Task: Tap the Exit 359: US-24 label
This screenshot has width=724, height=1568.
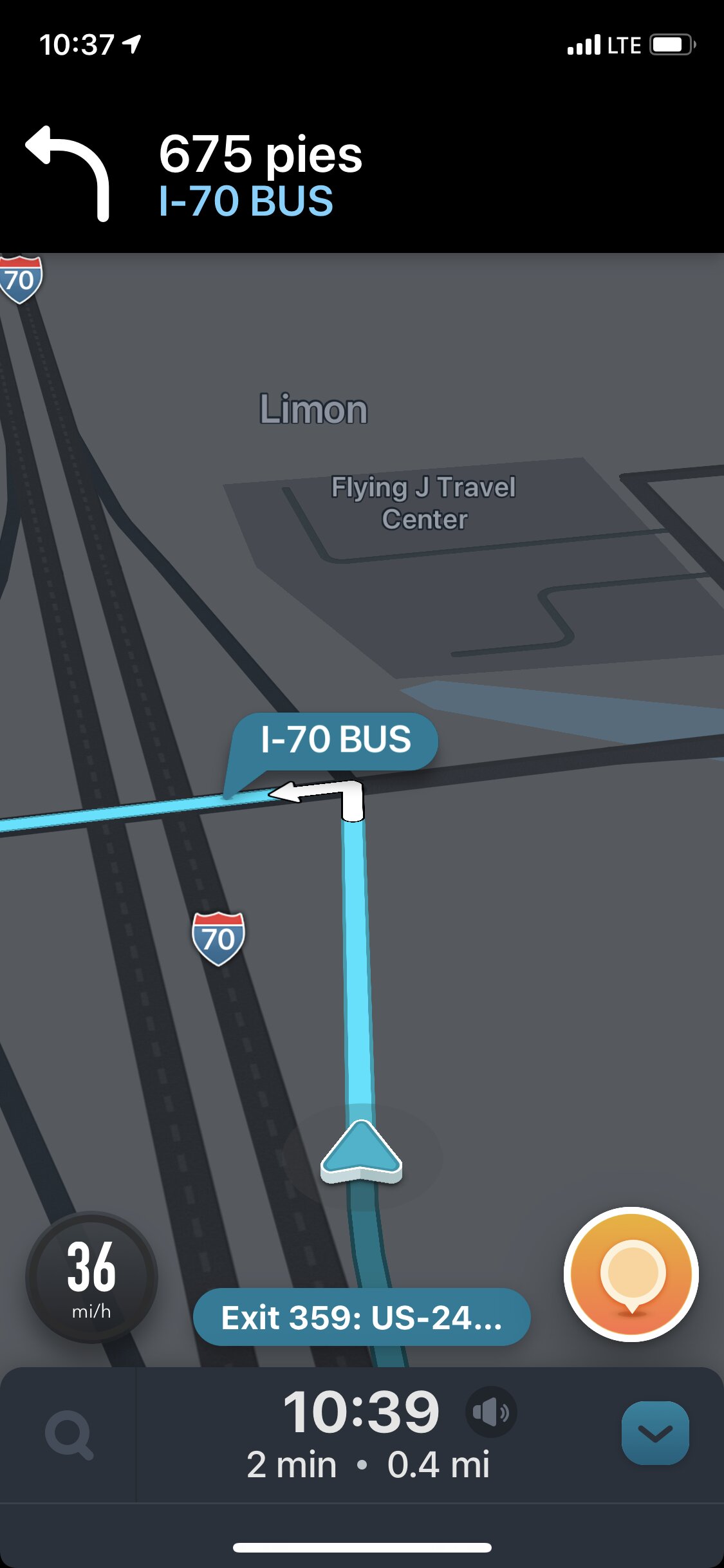Action: pos(362,1318)
